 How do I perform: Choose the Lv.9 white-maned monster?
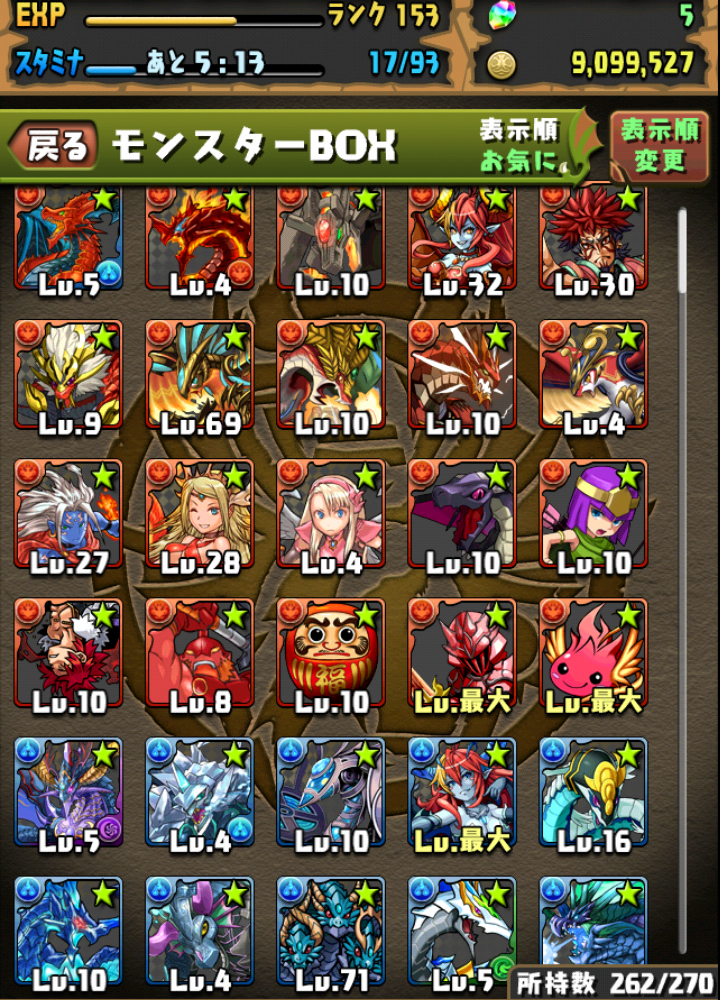click(68, 374)
